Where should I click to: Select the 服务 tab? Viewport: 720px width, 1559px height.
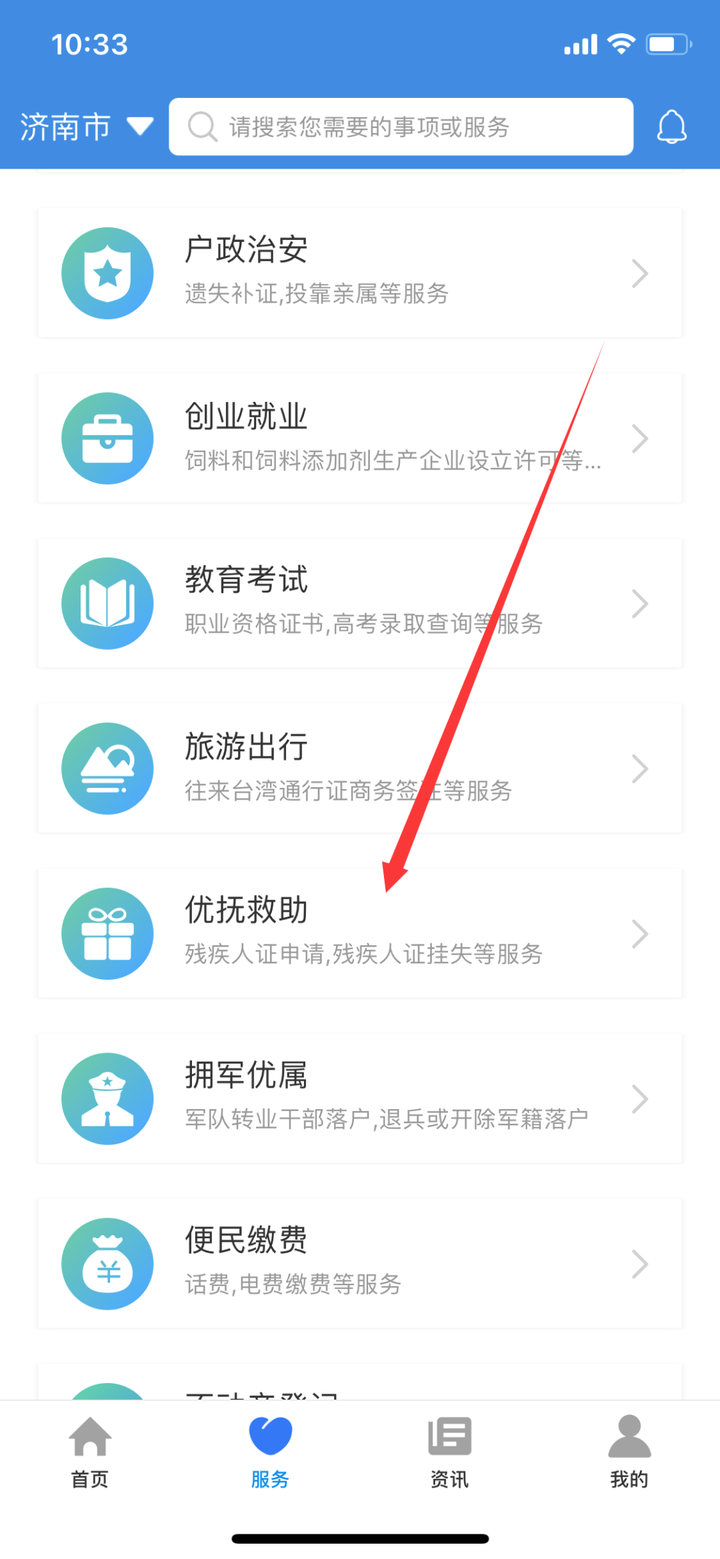[270, 1452]
